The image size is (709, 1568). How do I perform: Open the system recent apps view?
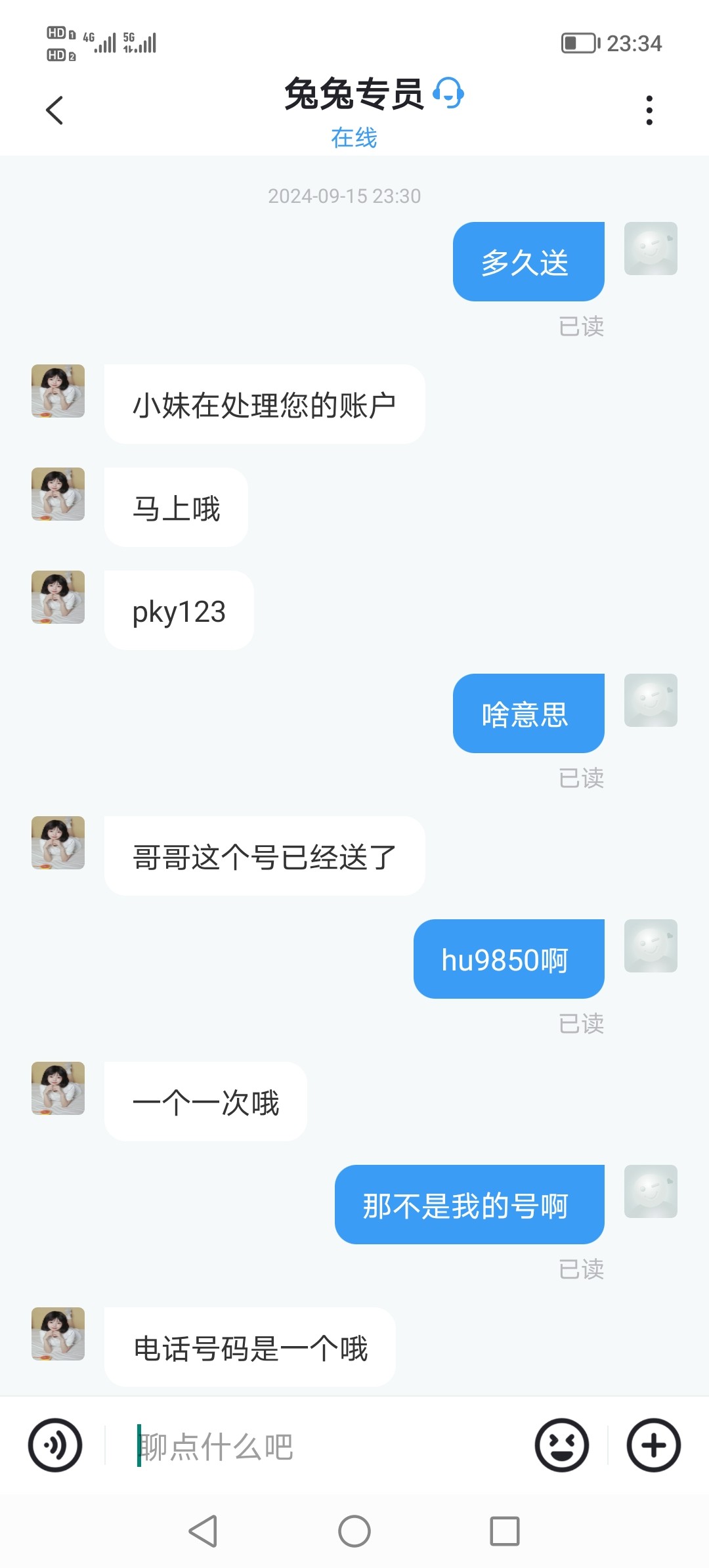505,1531
